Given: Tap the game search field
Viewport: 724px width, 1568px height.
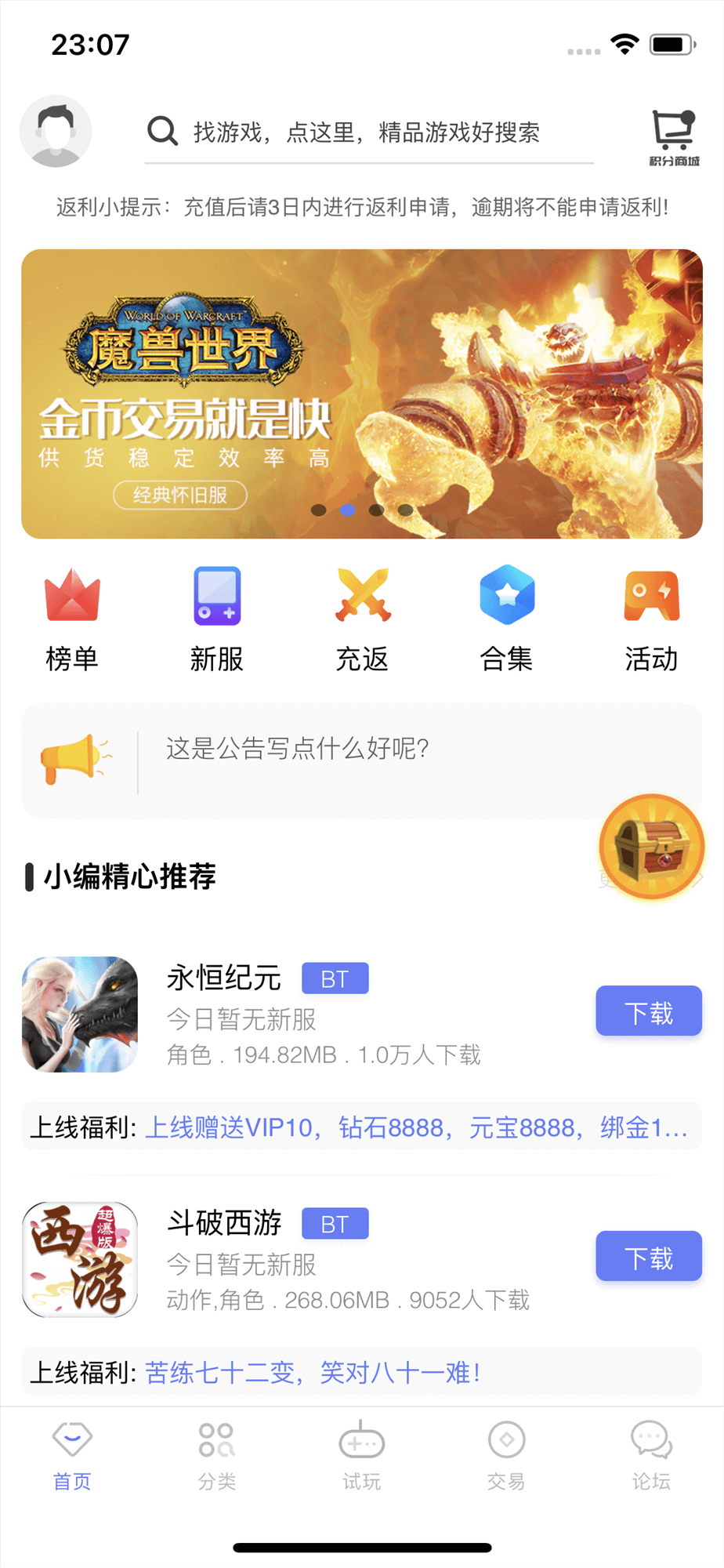Looking at the screenshot, I should point(368,132).
